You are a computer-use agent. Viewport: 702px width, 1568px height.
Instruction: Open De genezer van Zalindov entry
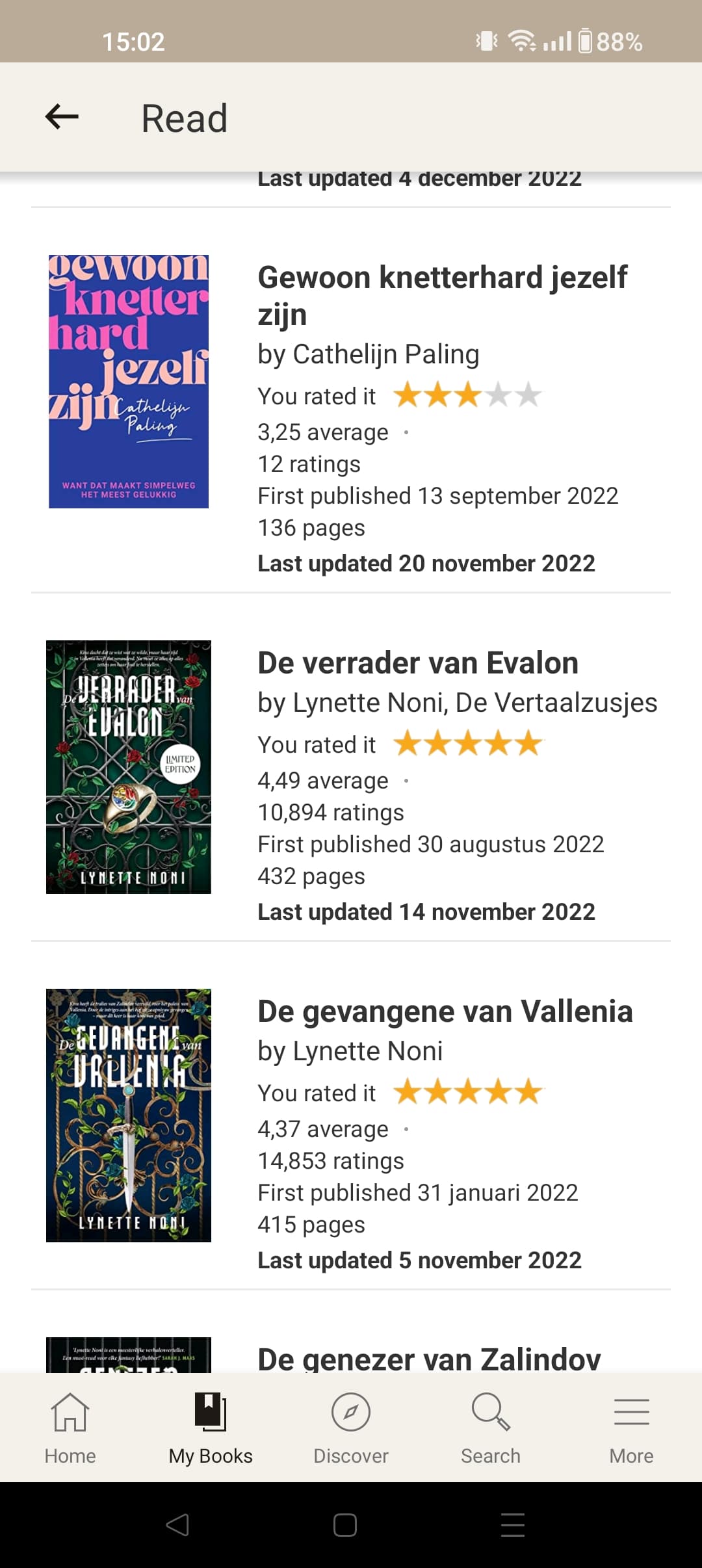pos(429,1358)
